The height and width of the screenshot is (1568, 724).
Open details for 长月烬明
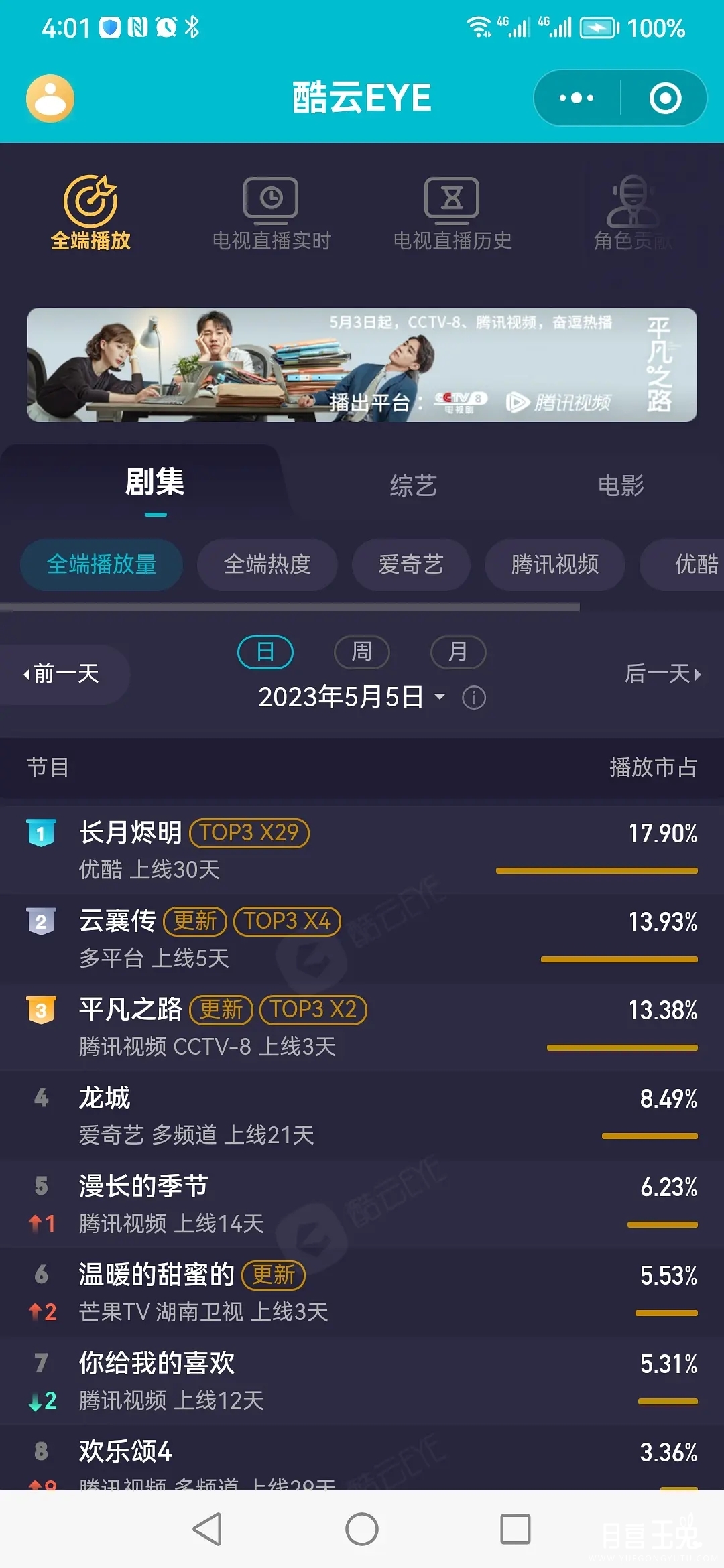(x=131, y=834)
